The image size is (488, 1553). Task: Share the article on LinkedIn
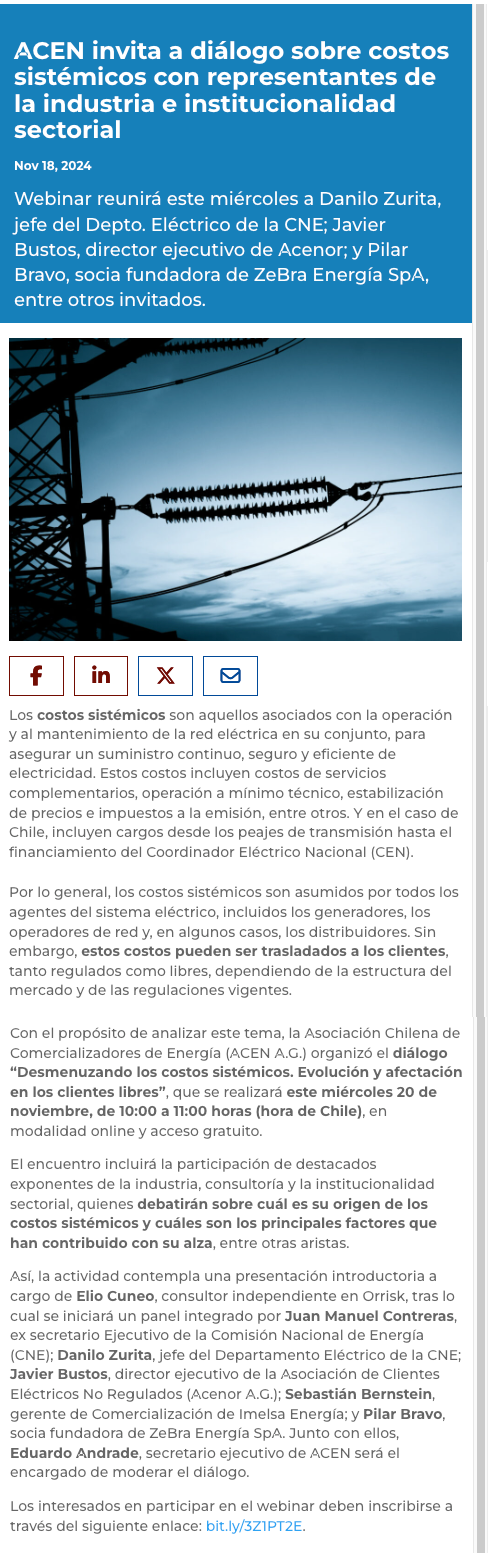point(101,676)
